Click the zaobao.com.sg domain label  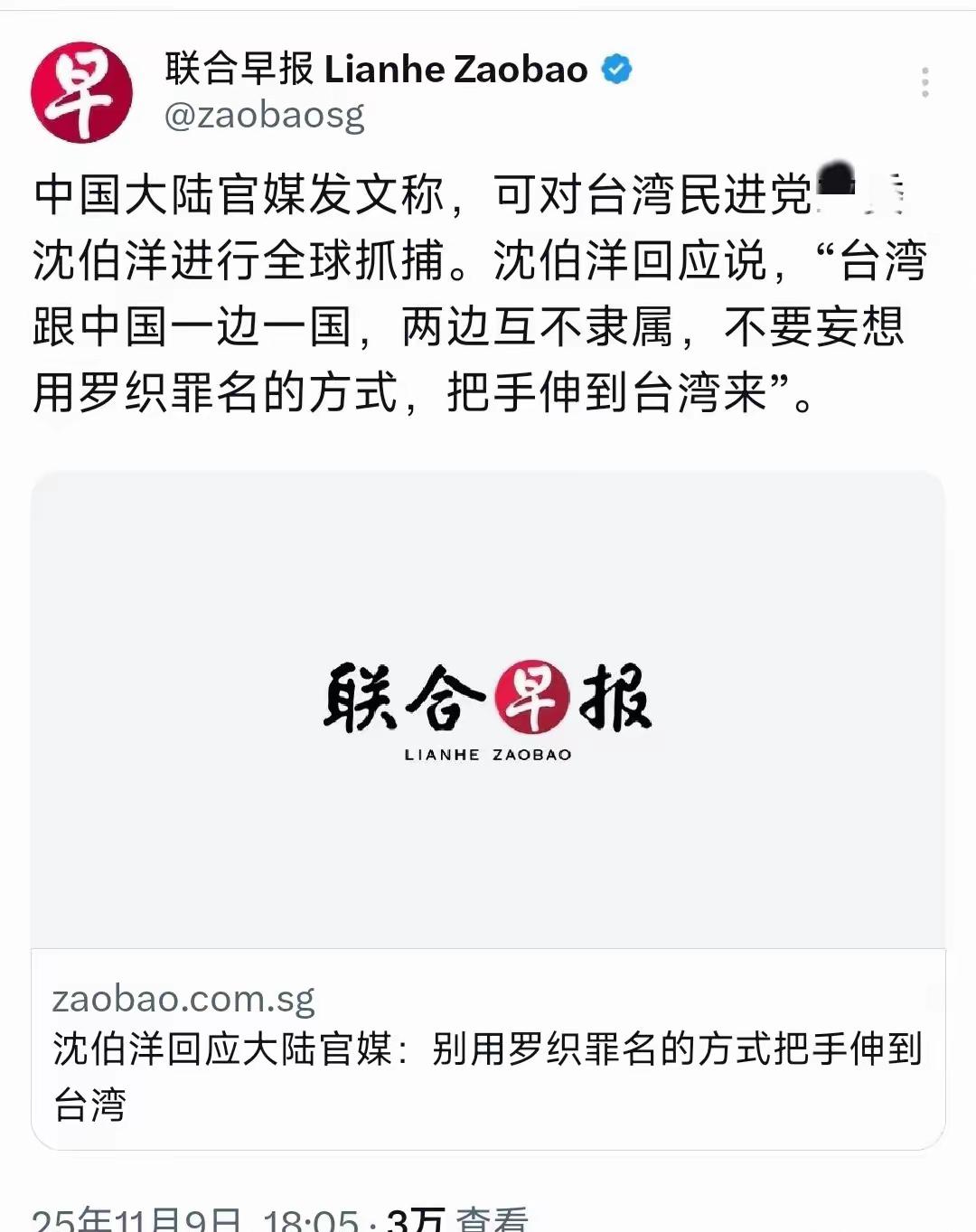tap(181, 1000)
